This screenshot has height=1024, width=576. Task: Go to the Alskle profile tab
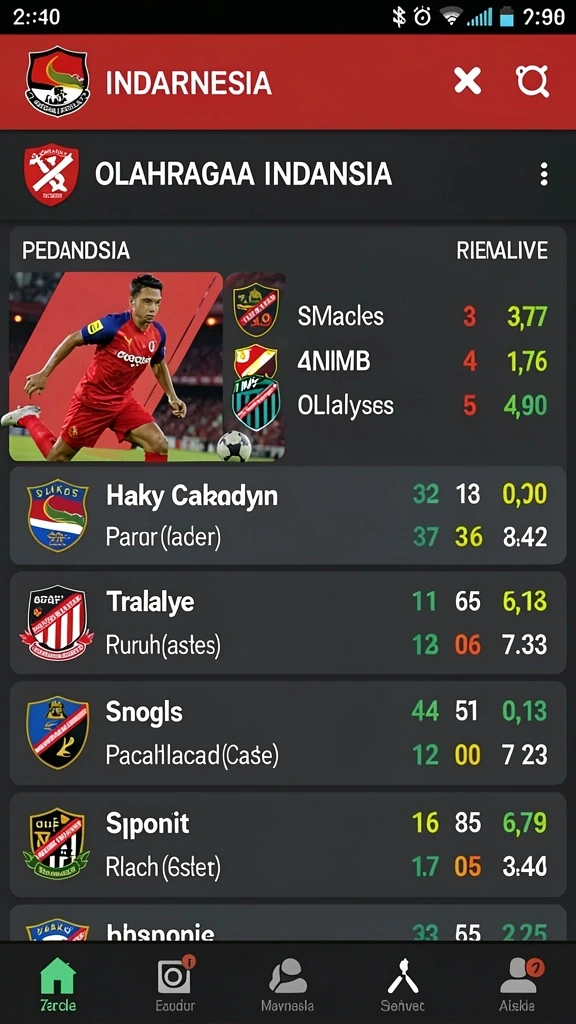coord(517,984)
